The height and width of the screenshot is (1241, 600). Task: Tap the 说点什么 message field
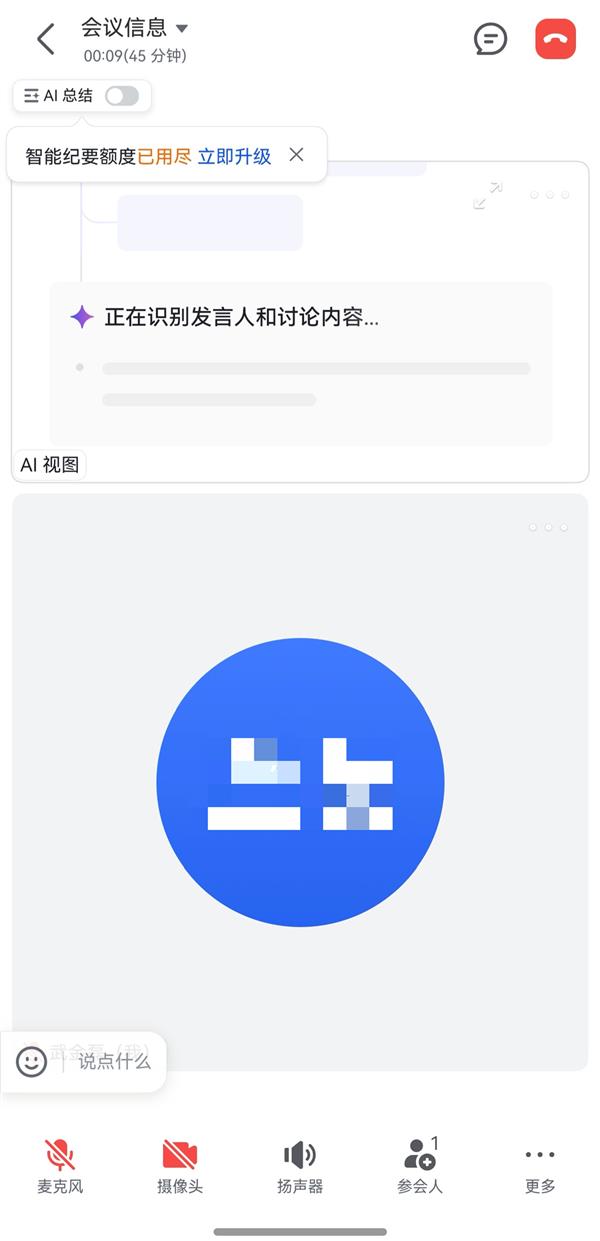point(115,1061)
